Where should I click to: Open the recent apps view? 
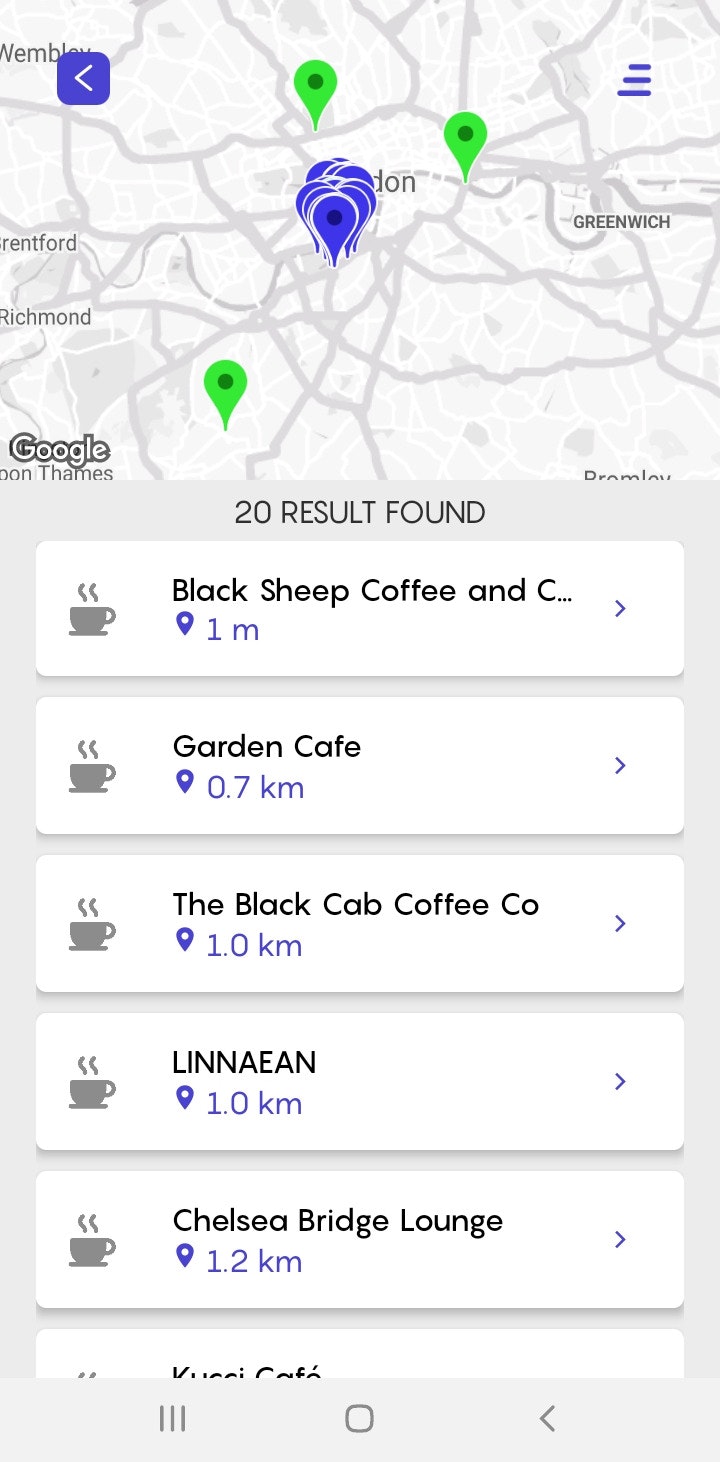pos(173,1418)
